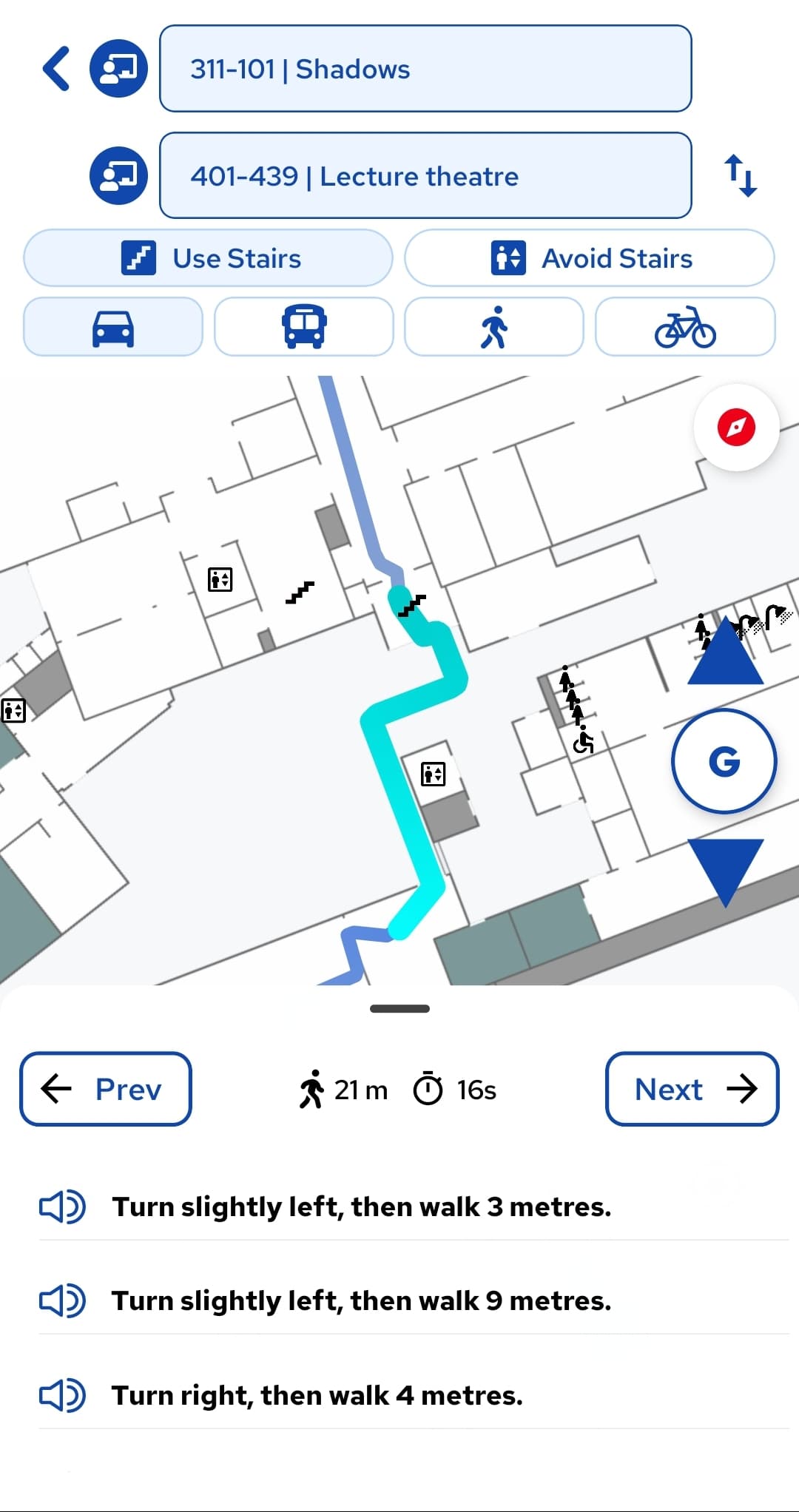Tap the bottom sheet drag handle
This screenshot has width=799, height=1512.
pyautogui.click(x=399, y=1008)
